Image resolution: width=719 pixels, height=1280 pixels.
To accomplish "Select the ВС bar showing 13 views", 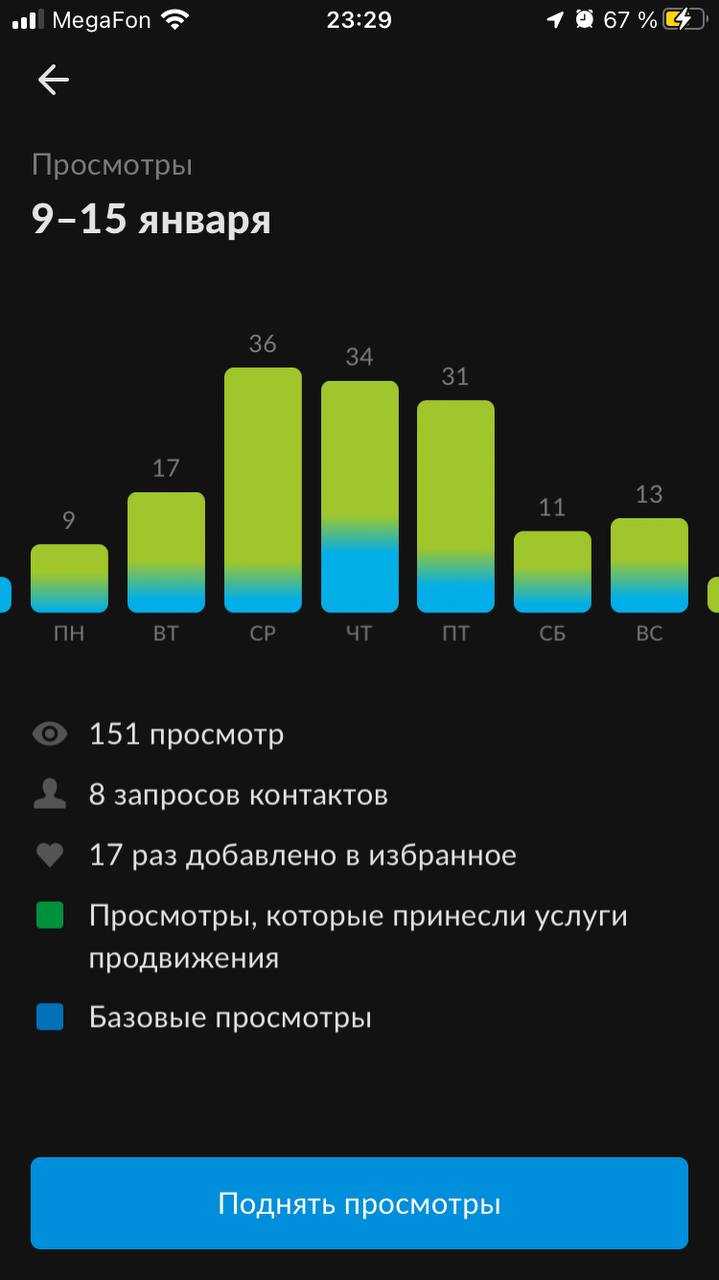I will pyautogui.click(x=649, y=565).
